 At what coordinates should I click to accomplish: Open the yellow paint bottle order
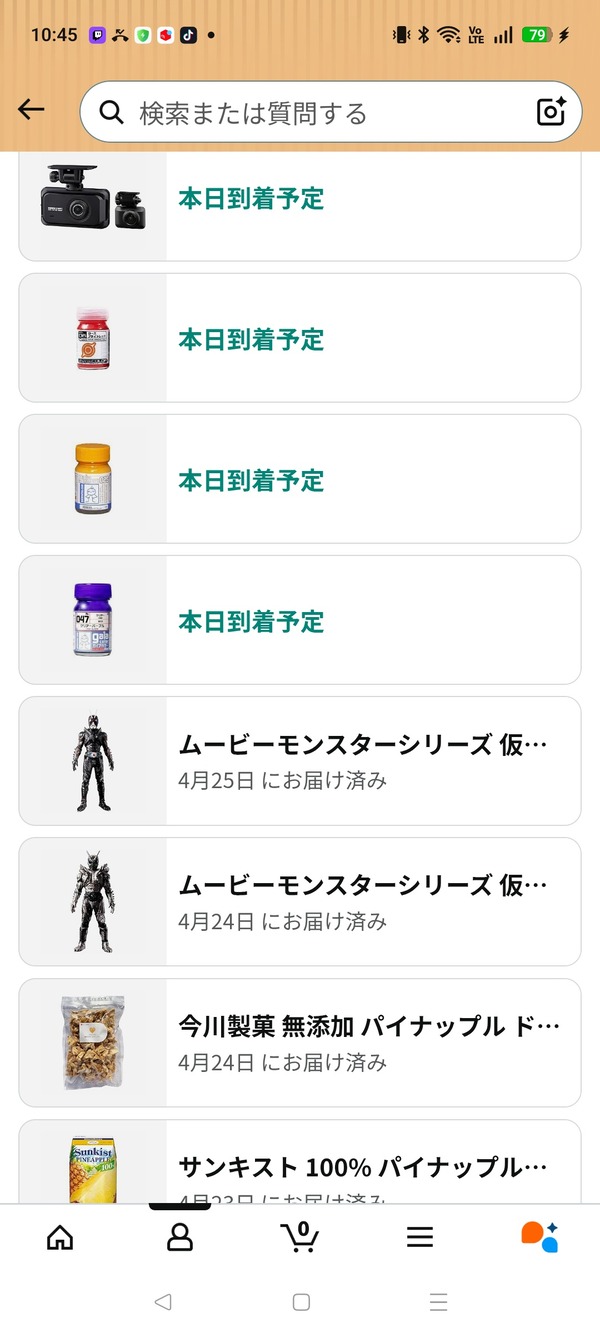point(300,479)
